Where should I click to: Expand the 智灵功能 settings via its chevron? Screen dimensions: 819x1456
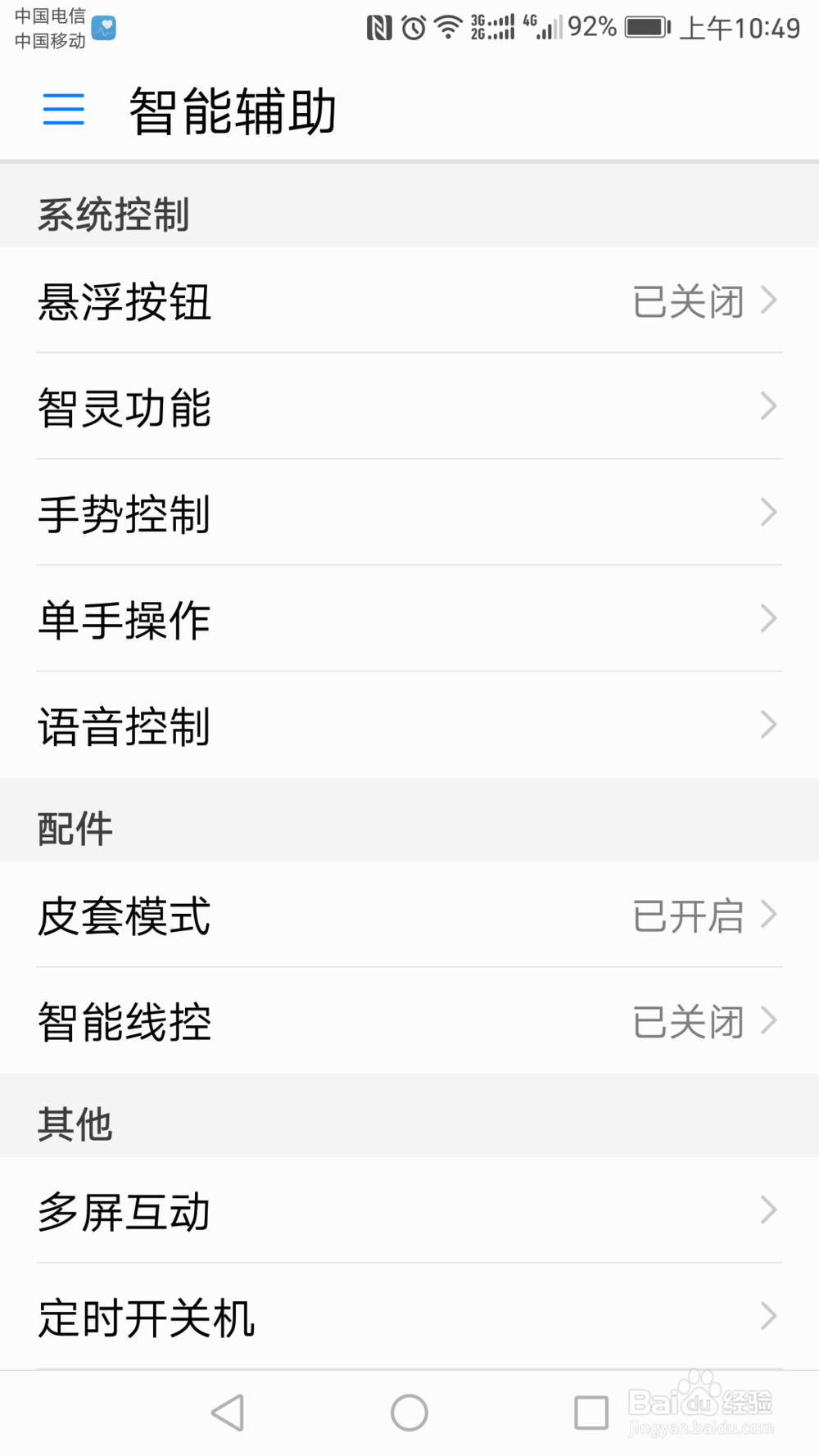[768, 406]
